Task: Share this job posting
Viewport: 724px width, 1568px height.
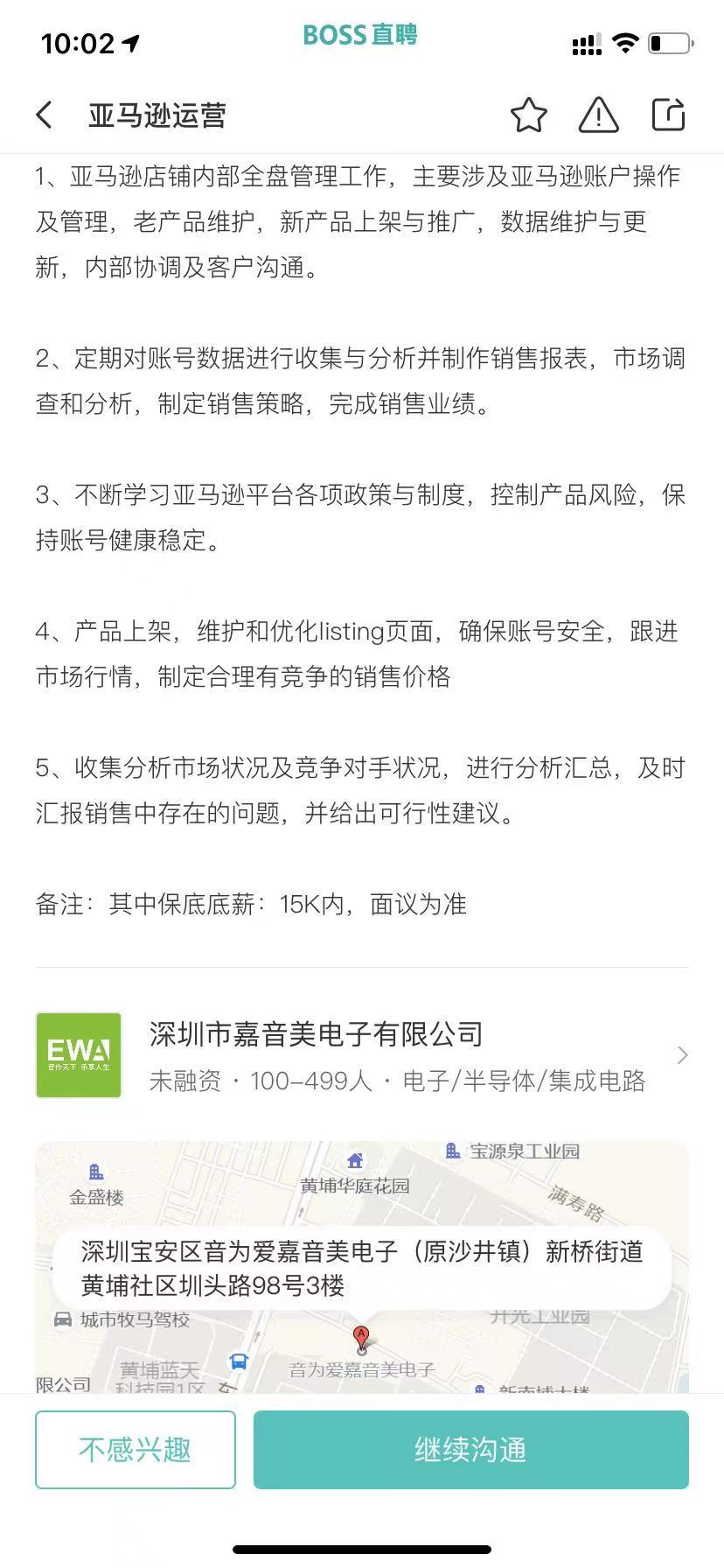Action: [669, 115]
